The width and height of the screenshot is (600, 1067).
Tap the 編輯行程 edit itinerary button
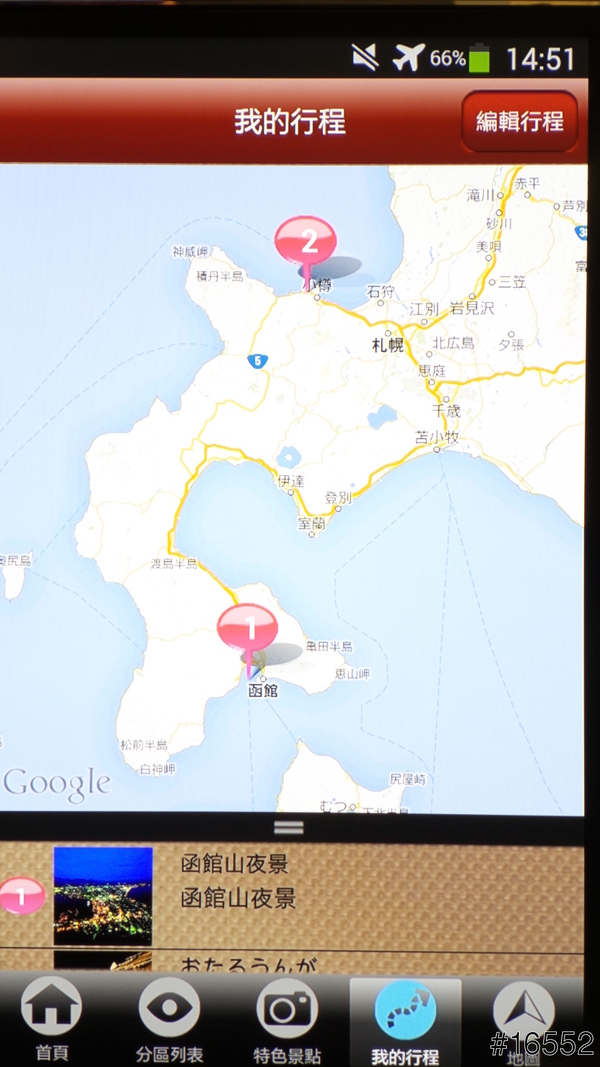519,122
